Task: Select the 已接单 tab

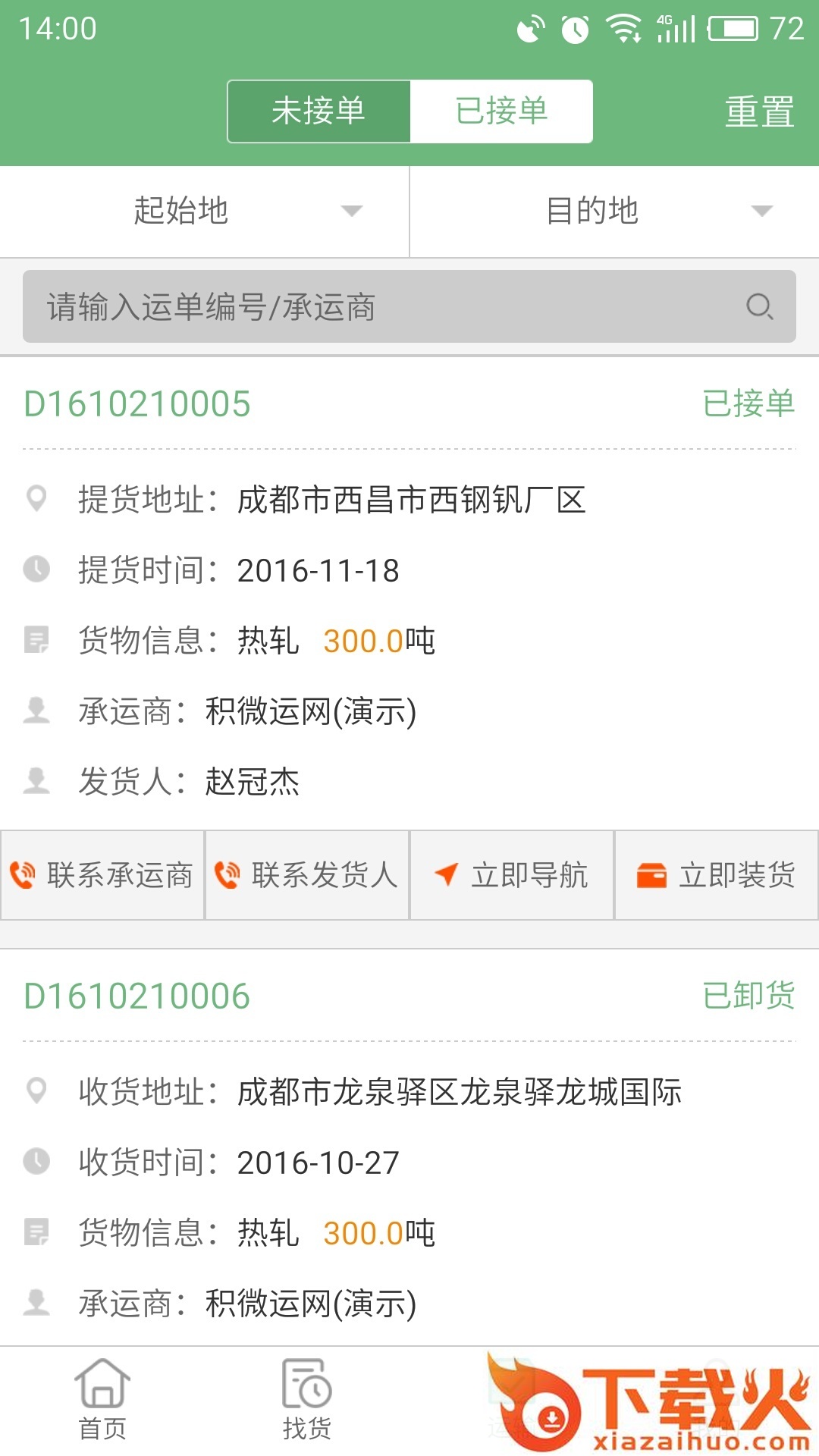Action: (x=501, y=111)
